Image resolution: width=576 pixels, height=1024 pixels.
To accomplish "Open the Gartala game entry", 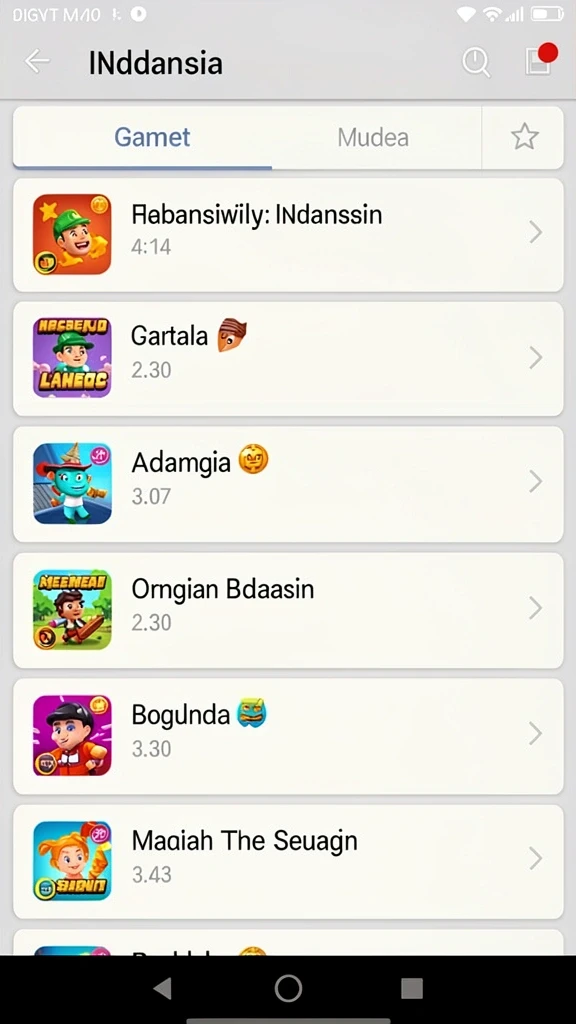I will pos(288,359).
